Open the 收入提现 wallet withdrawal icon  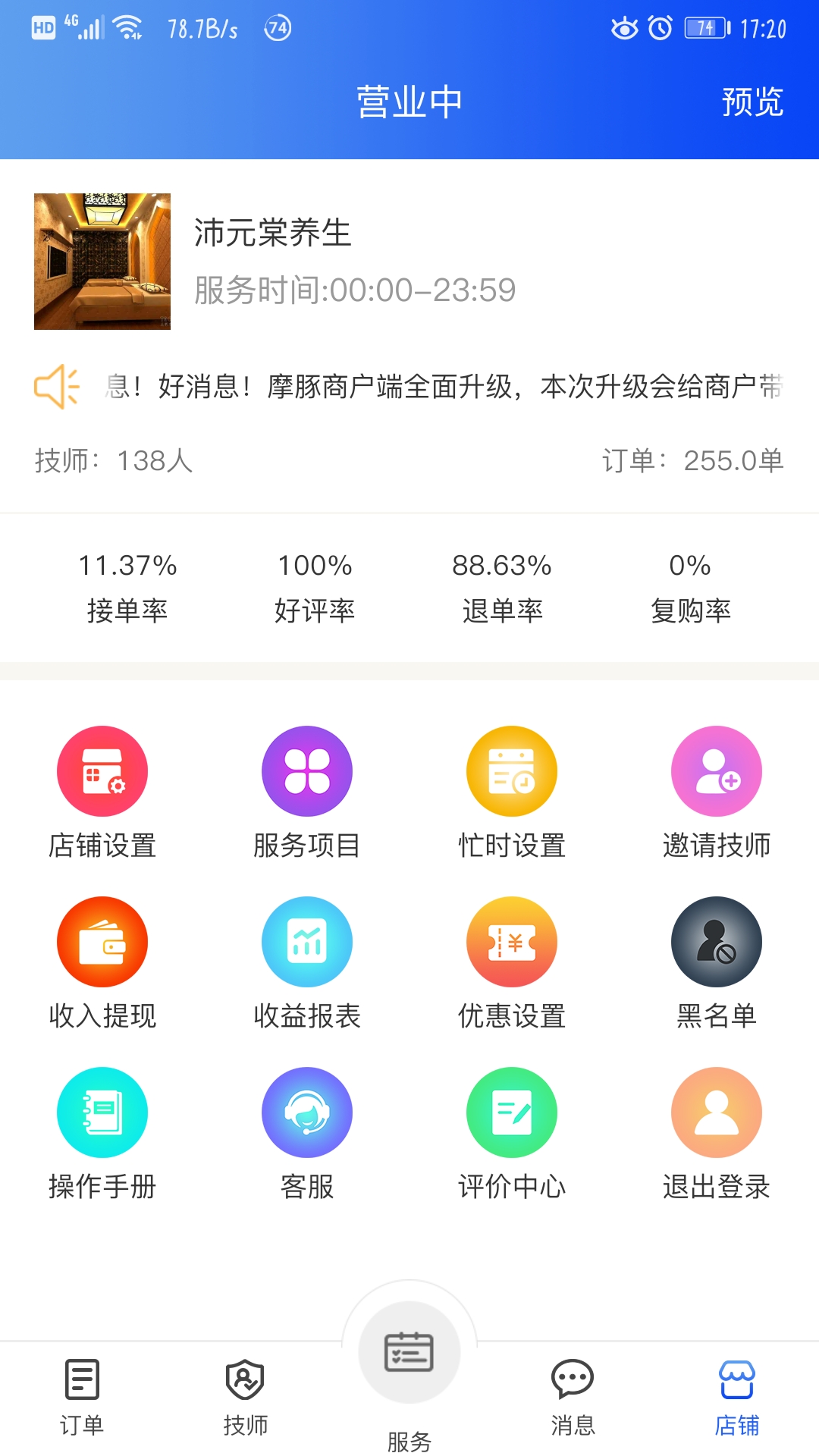click(x=102, y=941)
